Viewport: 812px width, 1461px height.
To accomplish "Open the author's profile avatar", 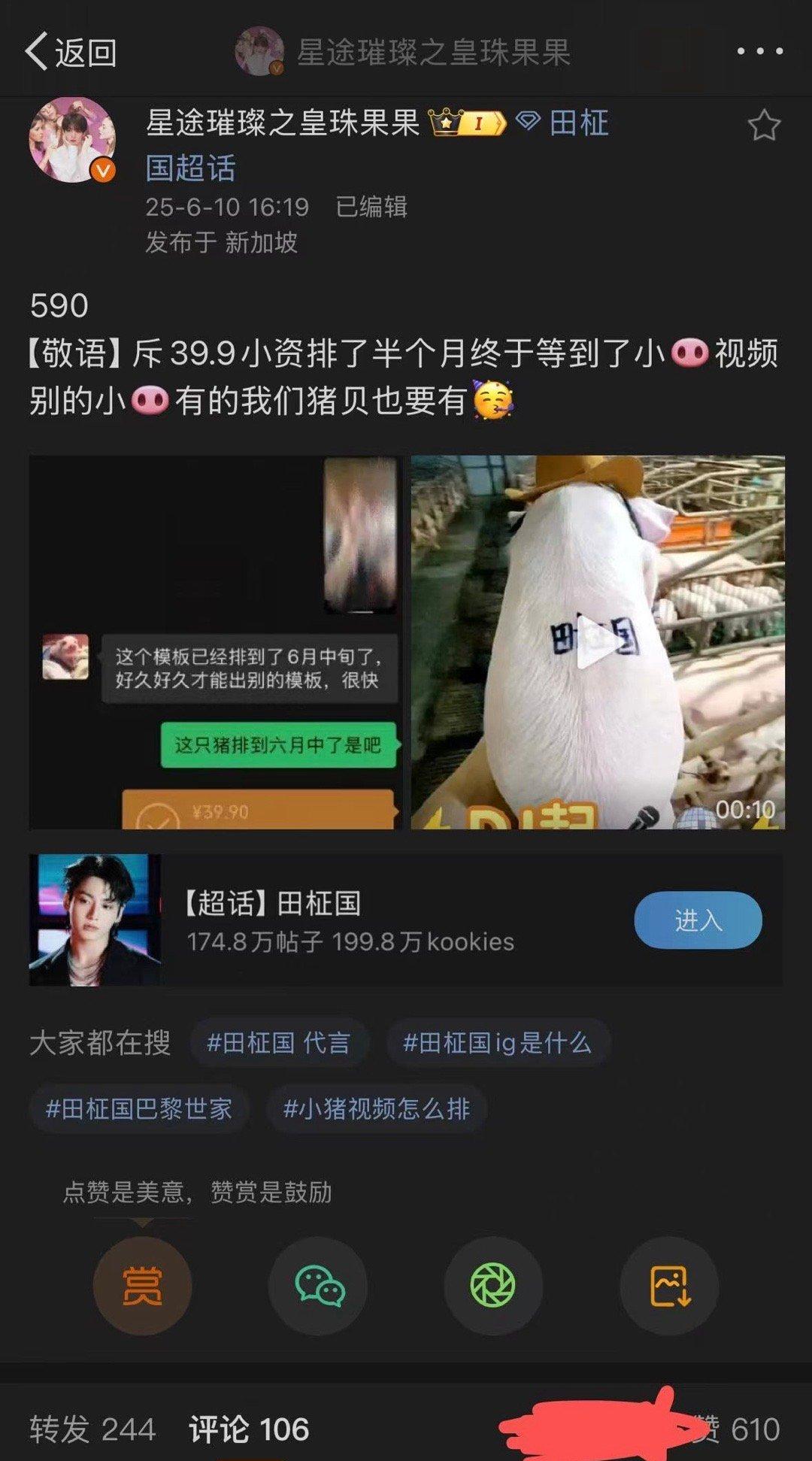I will pos(73,140).
